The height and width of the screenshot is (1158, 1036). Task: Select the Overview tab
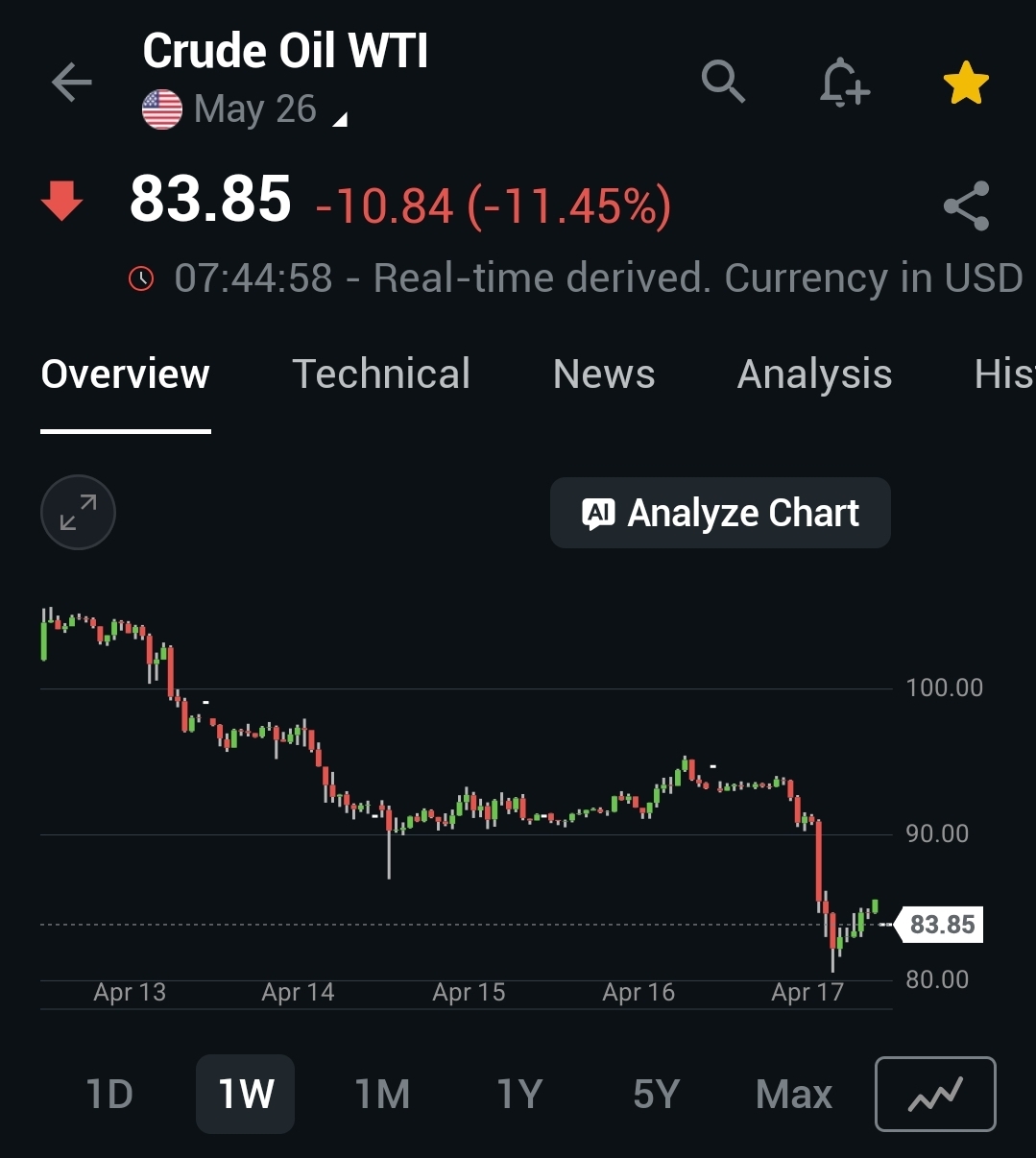click(x=125, y=374)
